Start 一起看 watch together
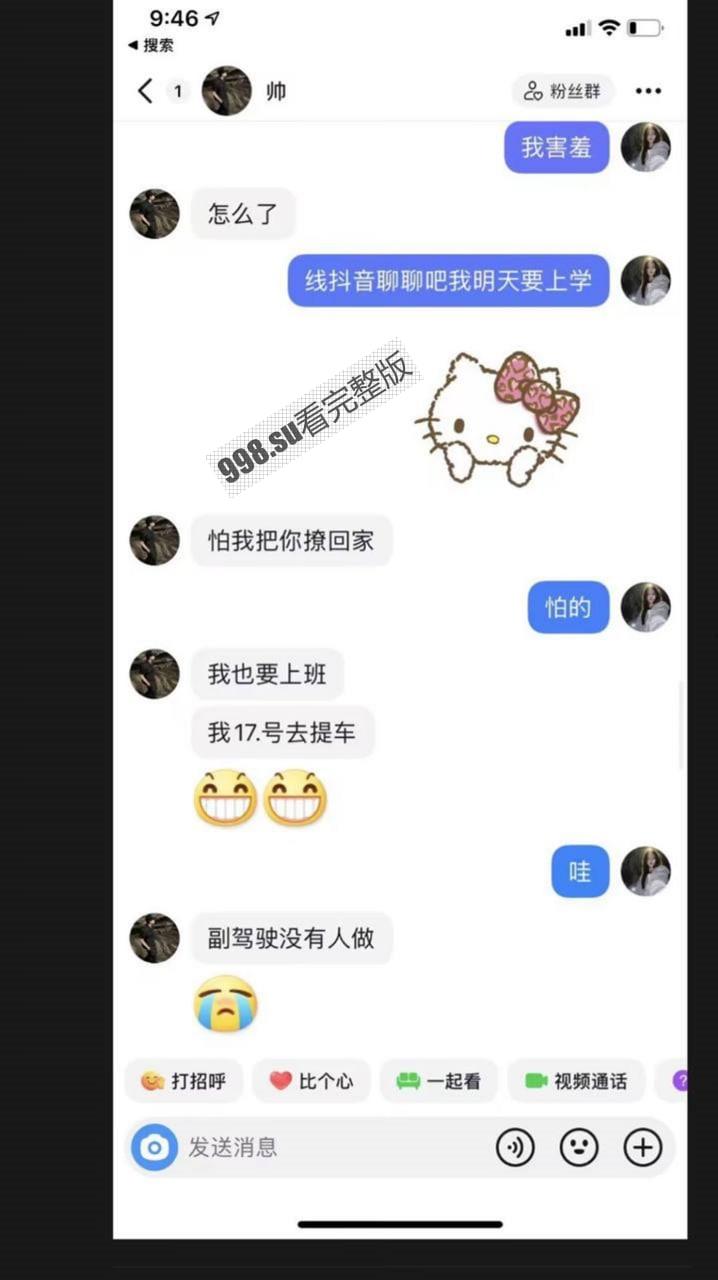 tap(438, 1081)
